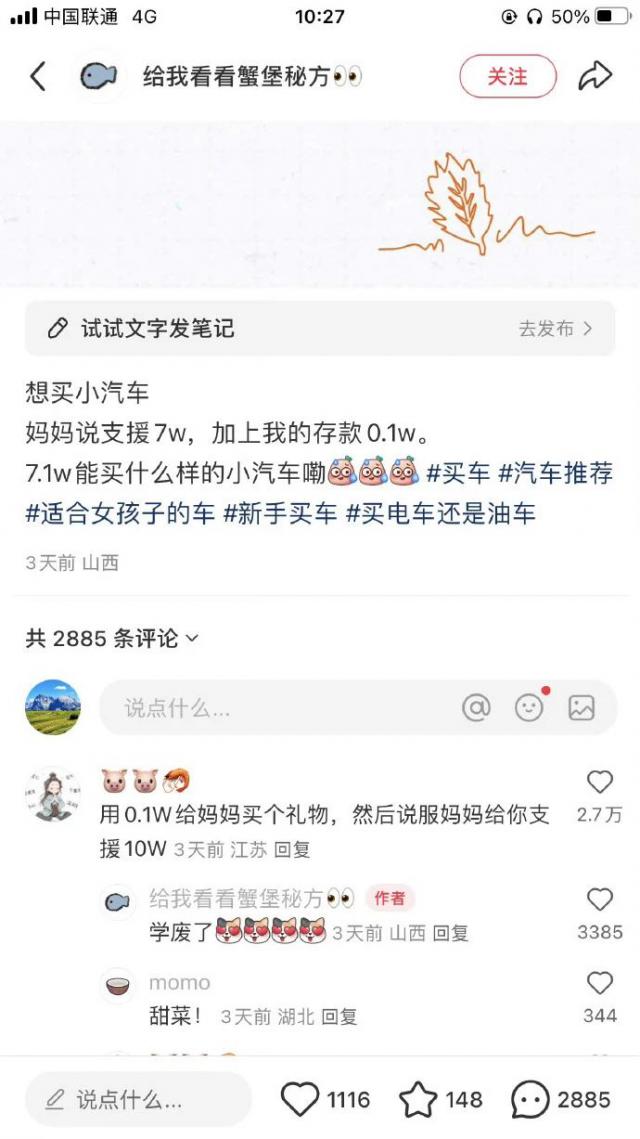Open the #汽车推荐 hashtag
Viewport: 640px width, 1139px height.
pos(556,474)
